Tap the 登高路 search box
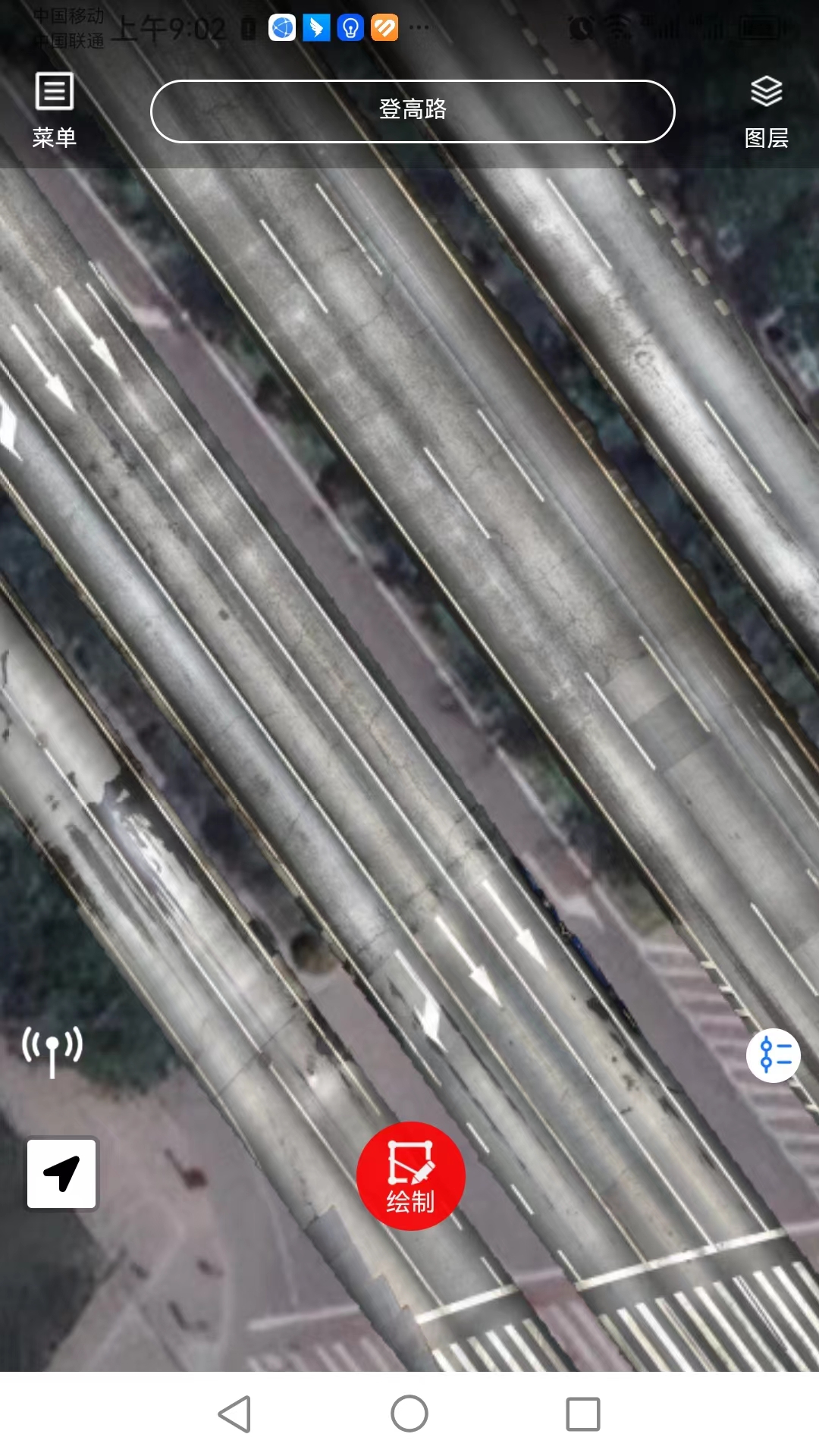 [x=413, y=111]
